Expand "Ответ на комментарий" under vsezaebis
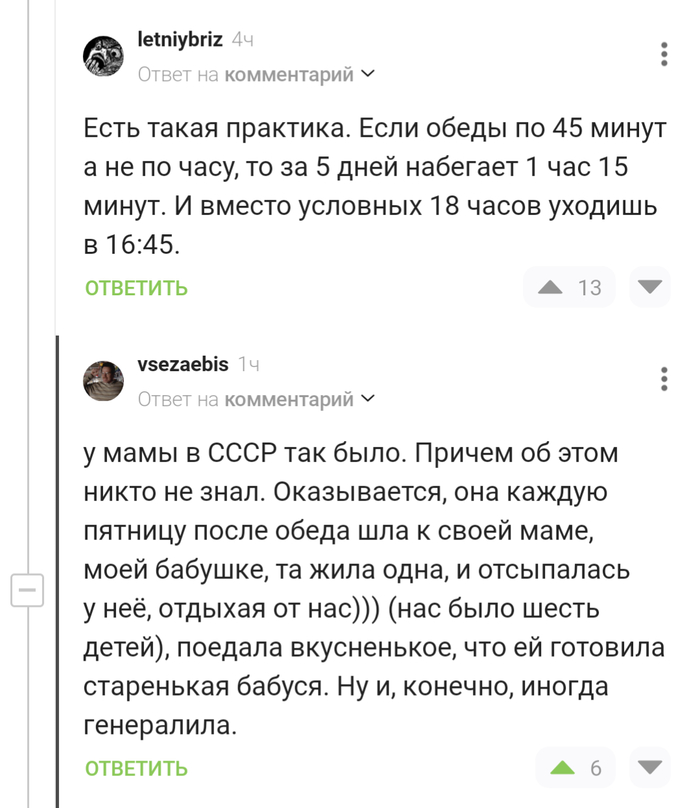 pyautogui.click(x=256, y=399)
